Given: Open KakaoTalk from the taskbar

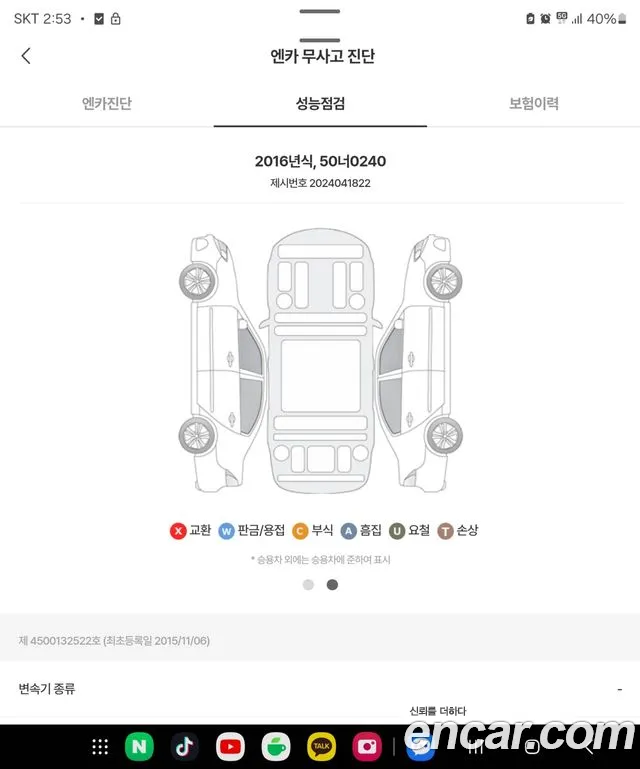Looking at the screenshot, I should tap(321, 746).
